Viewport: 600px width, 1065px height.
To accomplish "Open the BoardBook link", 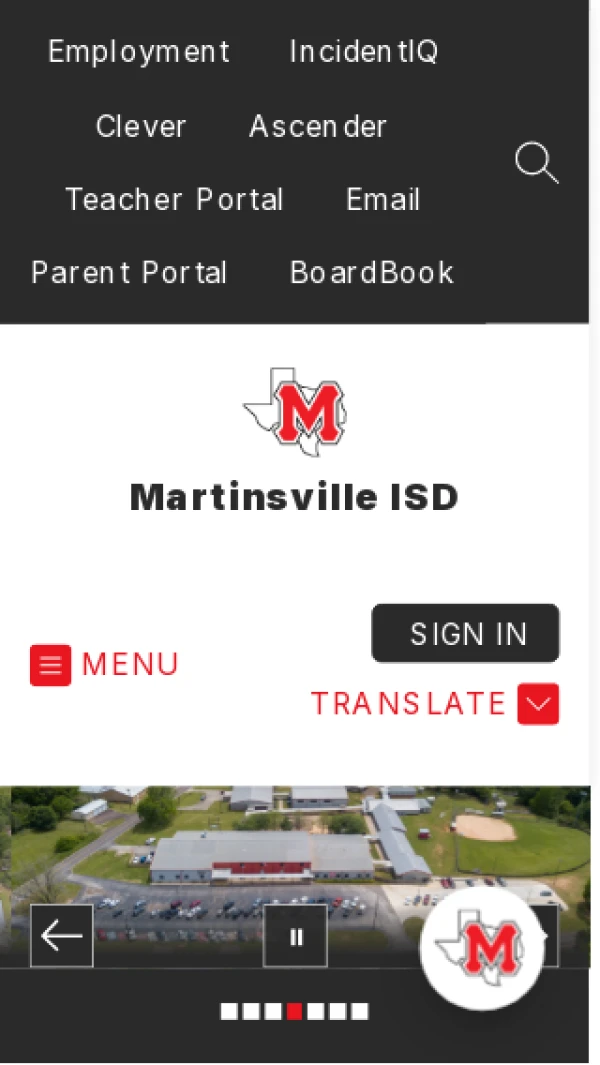I will tap(372, 273).
